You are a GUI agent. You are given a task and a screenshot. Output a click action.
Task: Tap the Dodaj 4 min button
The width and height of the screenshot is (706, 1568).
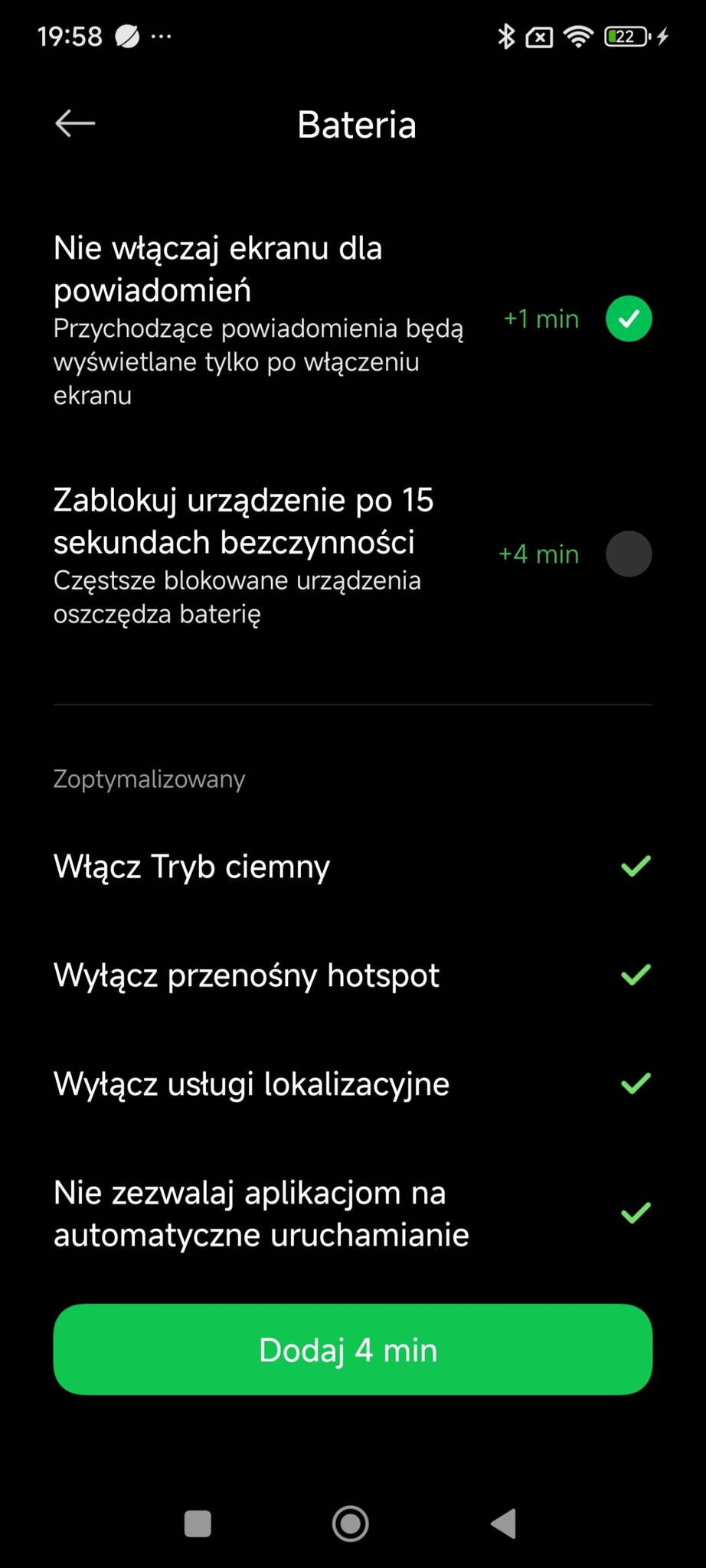(352, 1350)
